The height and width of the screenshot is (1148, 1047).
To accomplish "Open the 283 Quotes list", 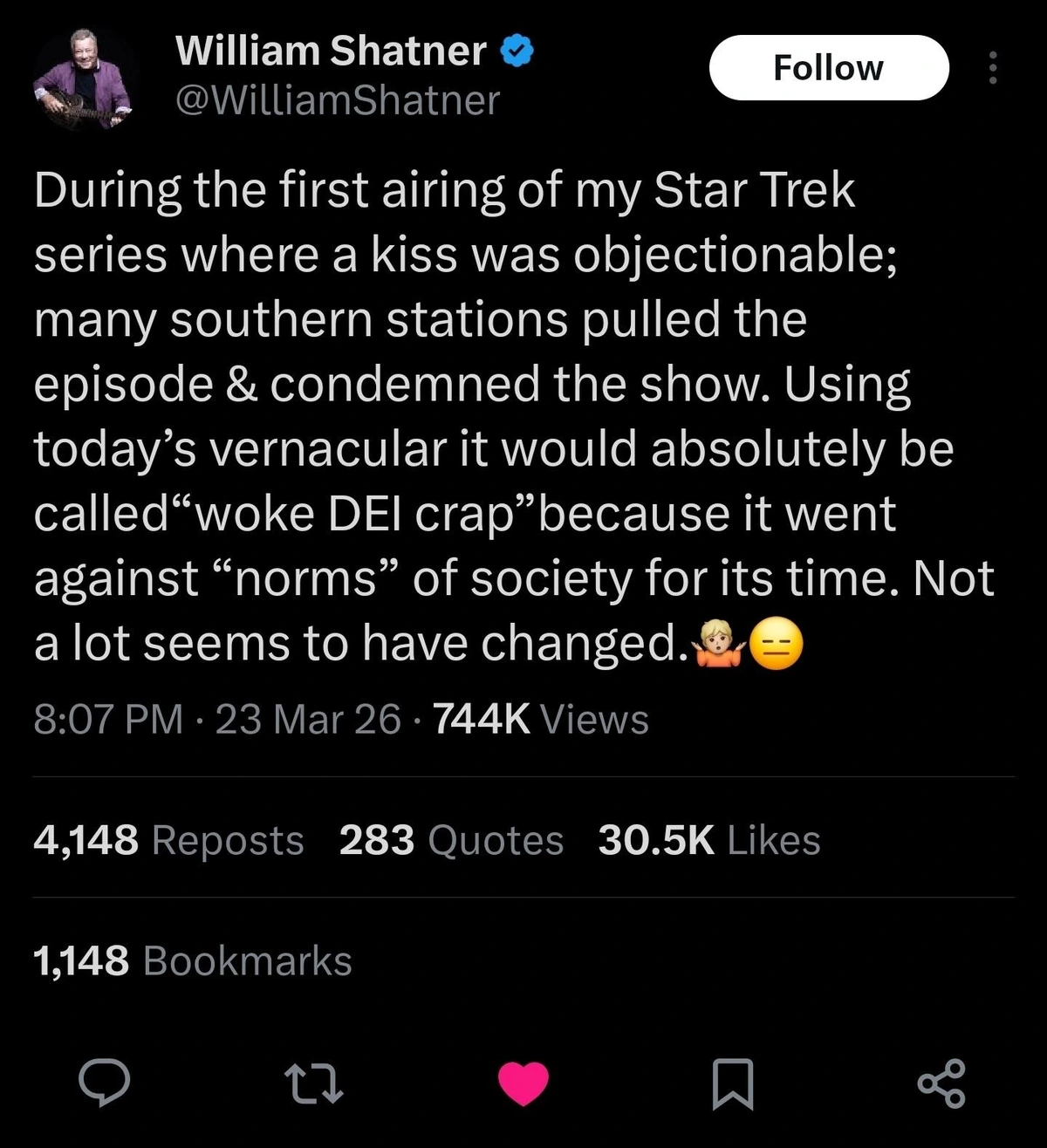I will (x=451, y=840).
